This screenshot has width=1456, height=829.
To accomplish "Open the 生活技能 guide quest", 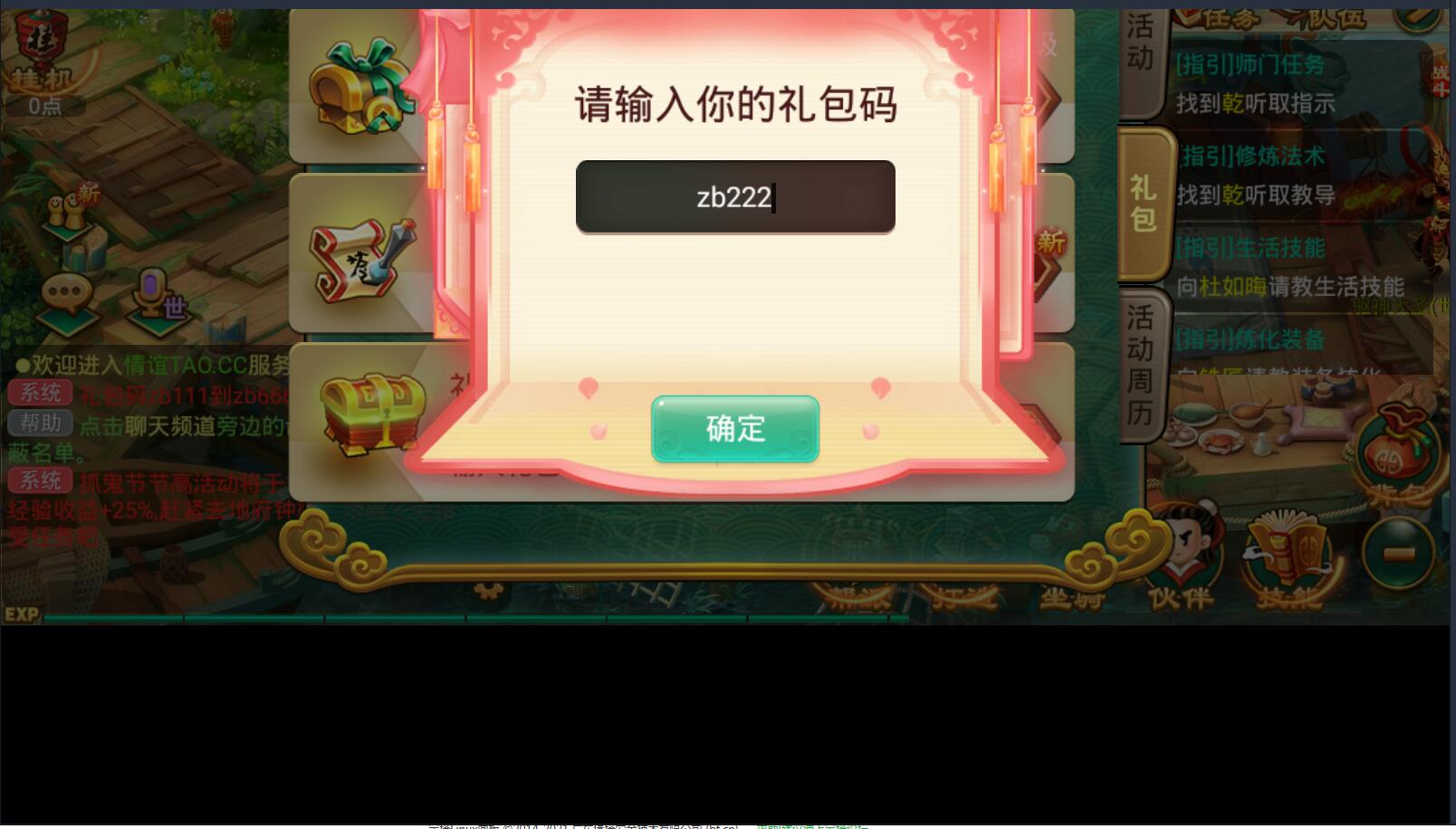I will click(1286, 267).
